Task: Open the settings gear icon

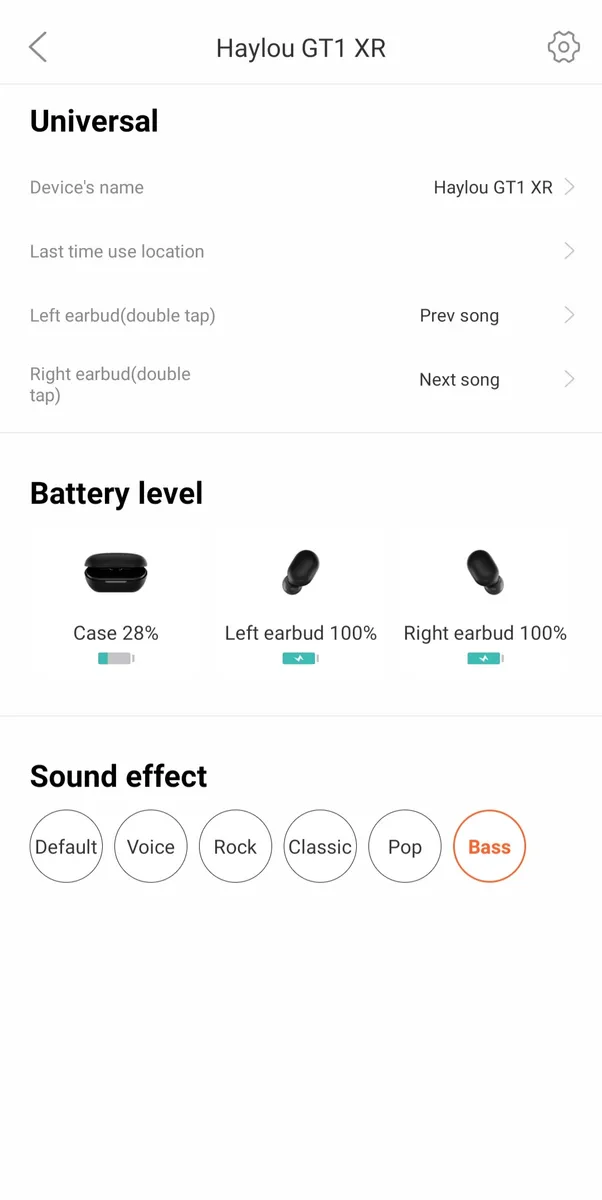Action: (x=564, y=47)
